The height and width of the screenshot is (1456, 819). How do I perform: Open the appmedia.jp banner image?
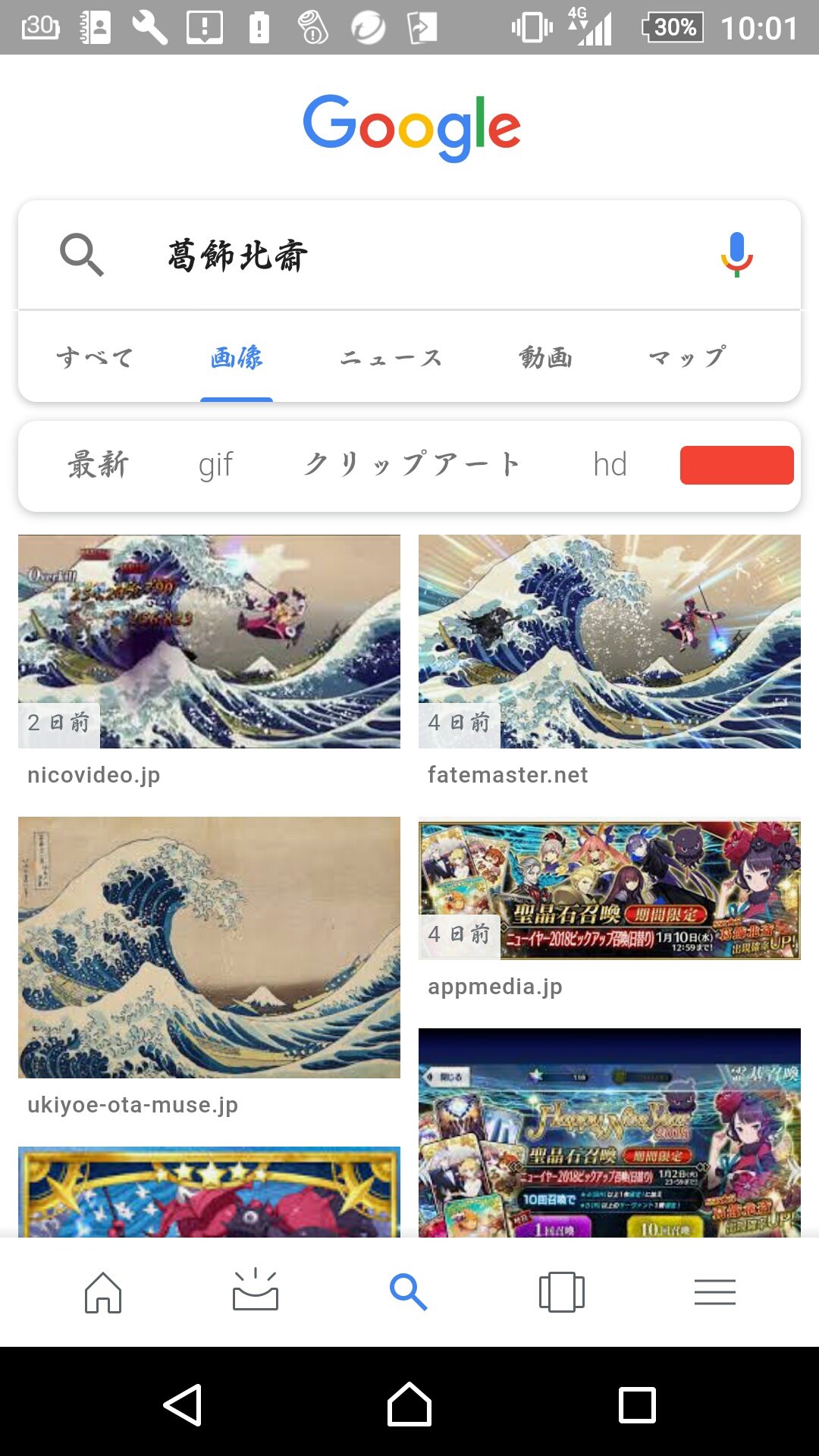(609, 888)
